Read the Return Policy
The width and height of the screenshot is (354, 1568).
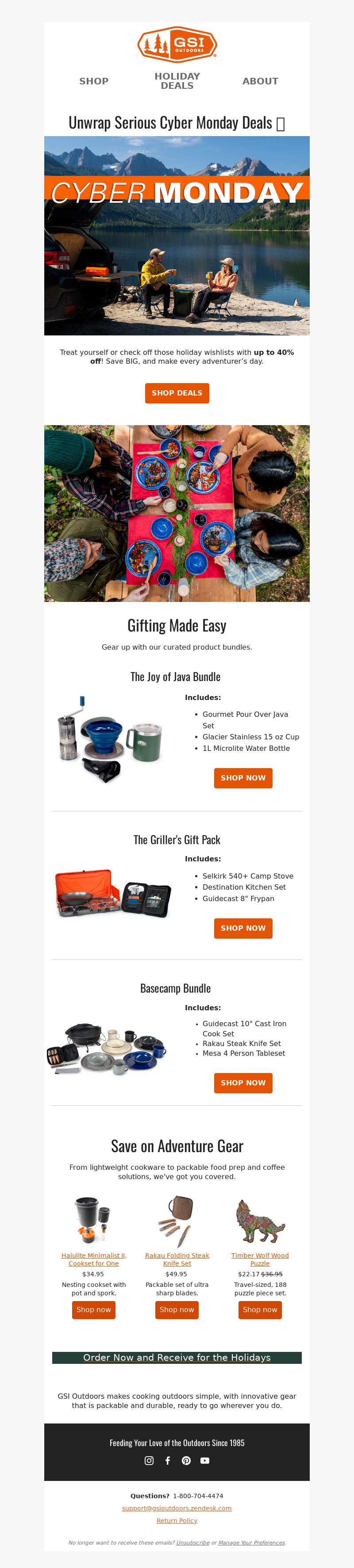(177, 1521)
